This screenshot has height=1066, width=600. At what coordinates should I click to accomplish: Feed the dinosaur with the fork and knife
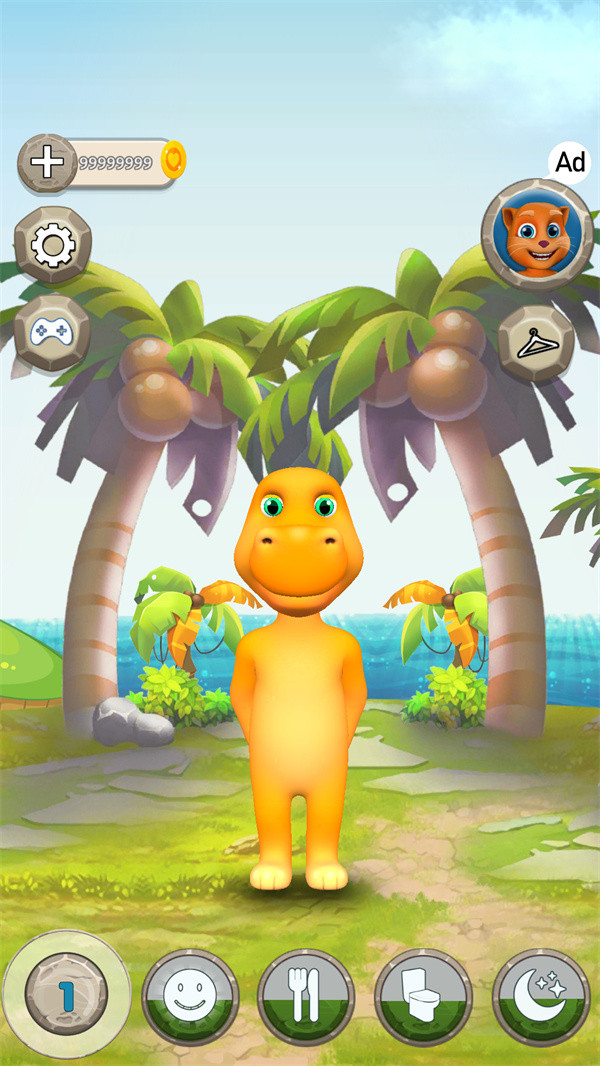click(x=306, y=997)
